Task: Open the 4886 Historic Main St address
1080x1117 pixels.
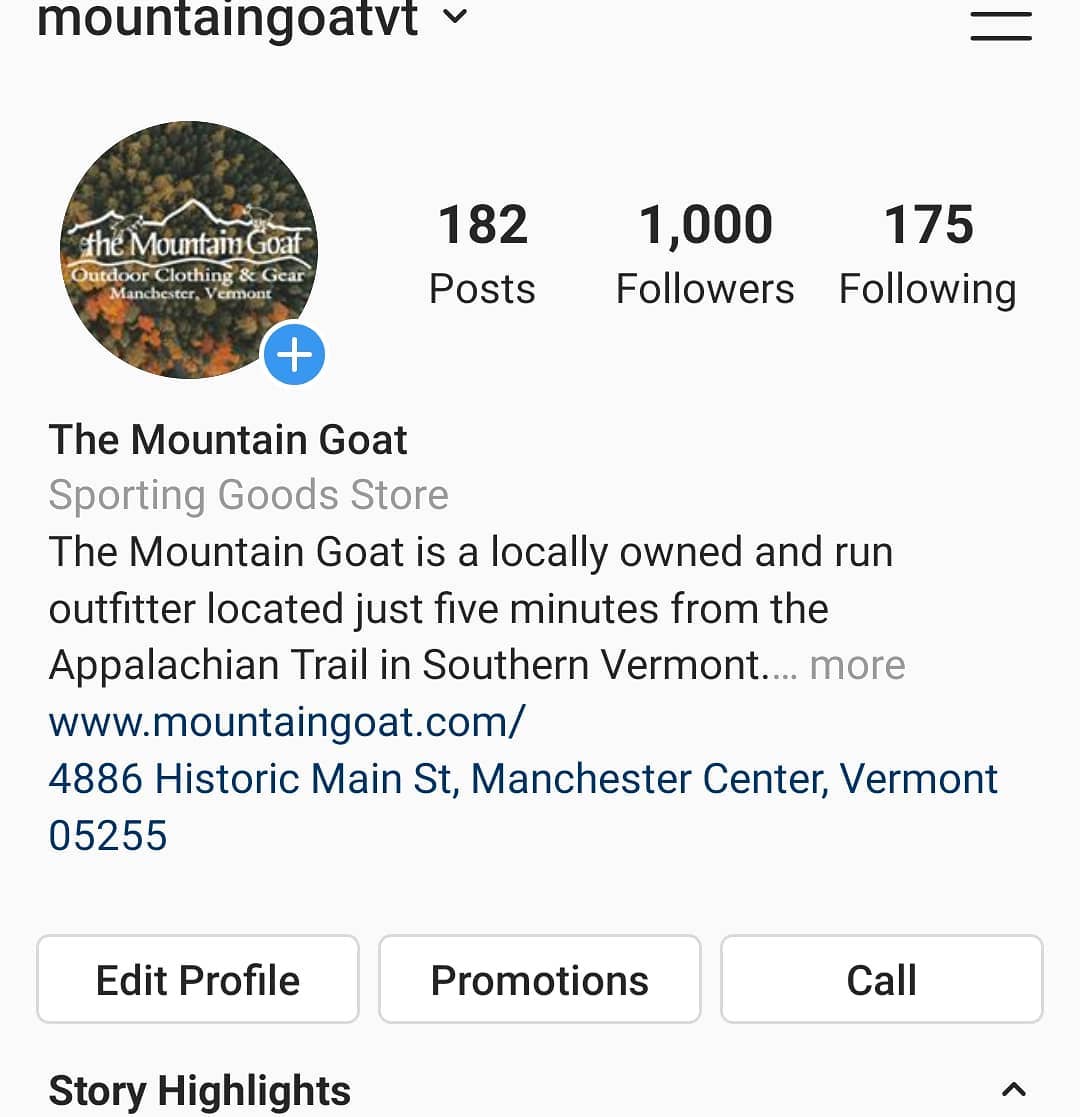Action: coord(523,779)
